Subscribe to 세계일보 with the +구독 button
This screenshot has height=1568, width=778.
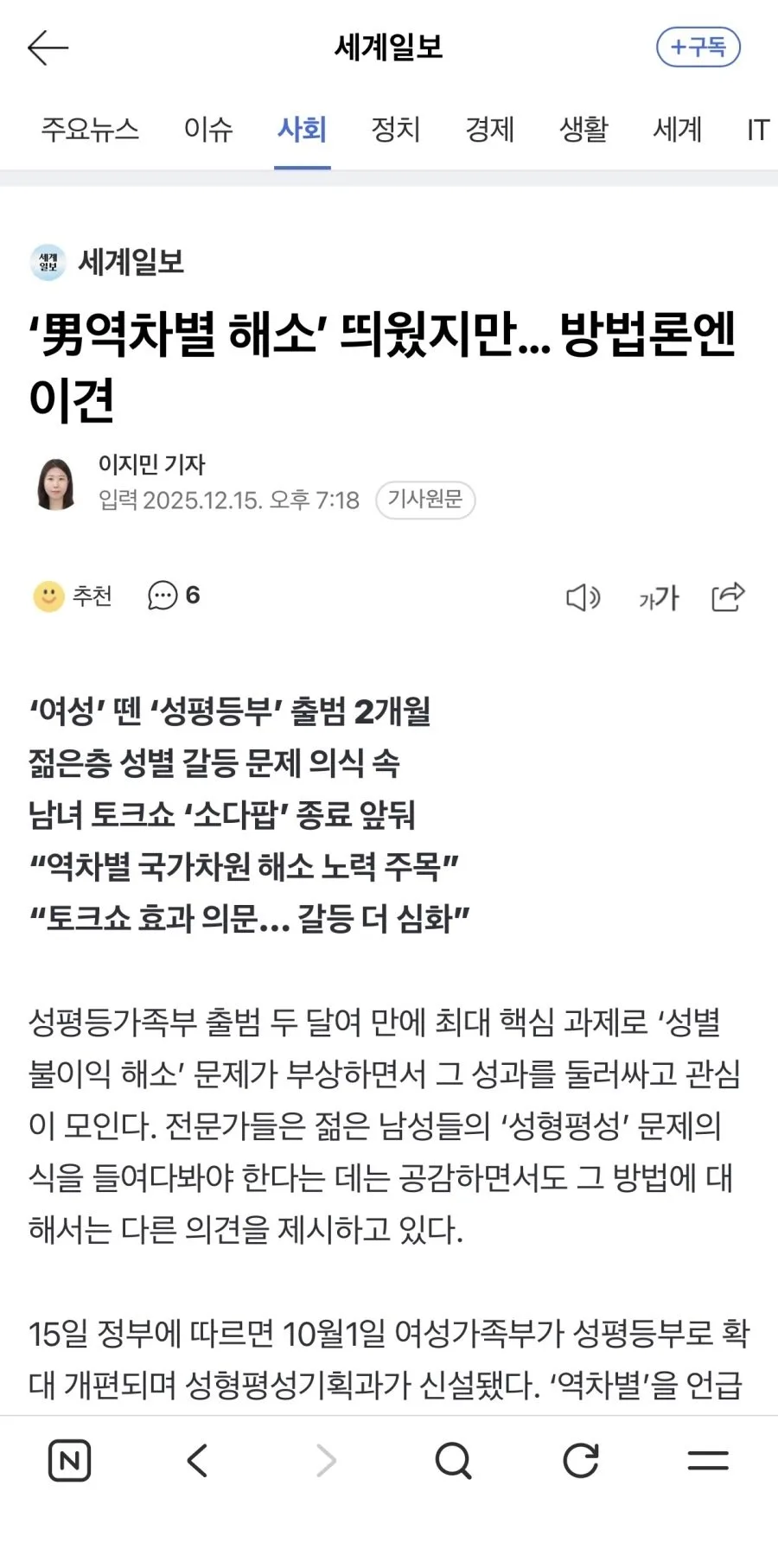(698, 47)
